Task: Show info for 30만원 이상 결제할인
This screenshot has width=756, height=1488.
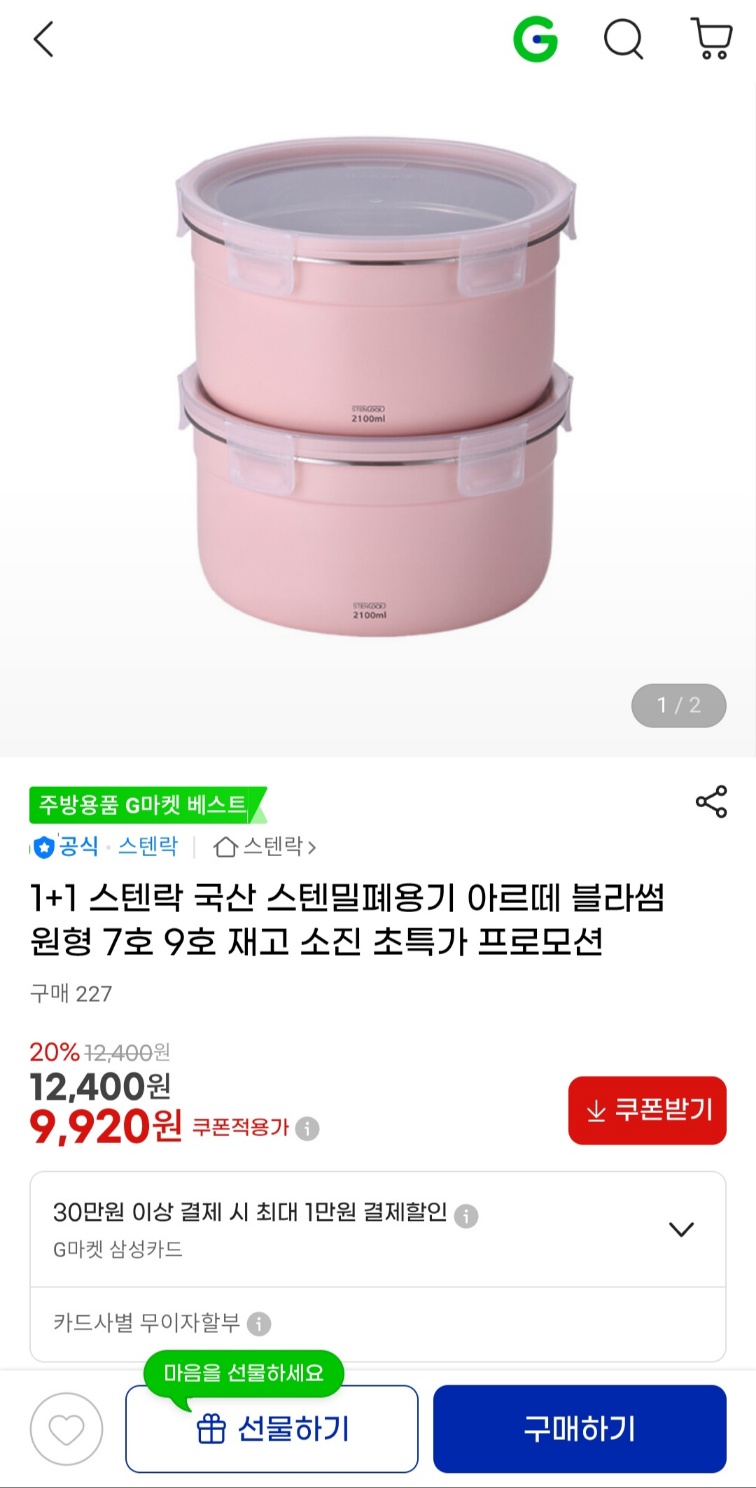Action: 466,1216
